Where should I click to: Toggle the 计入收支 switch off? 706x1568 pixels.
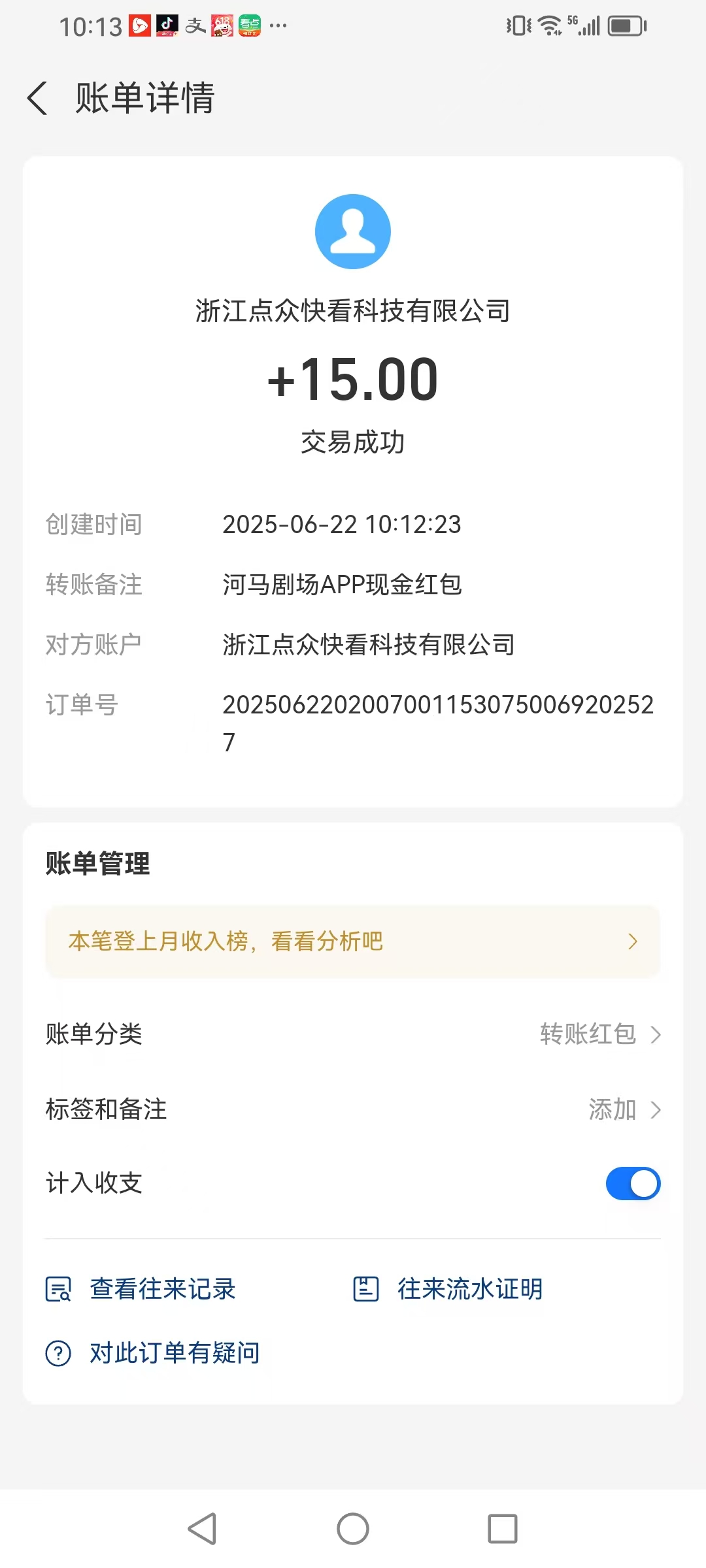[x=633, y=1184]
